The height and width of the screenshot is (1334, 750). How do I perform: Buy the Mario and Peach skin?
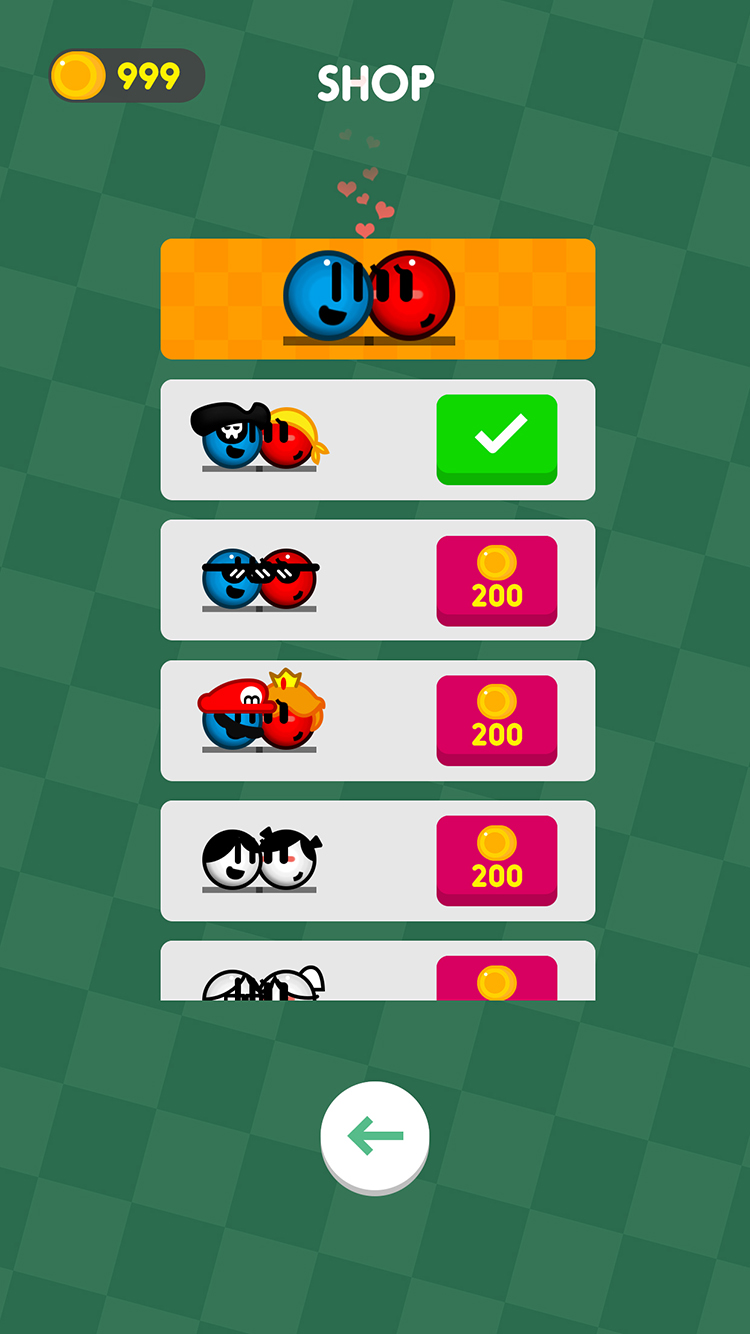pyautogui.click(x=496, y=720)
